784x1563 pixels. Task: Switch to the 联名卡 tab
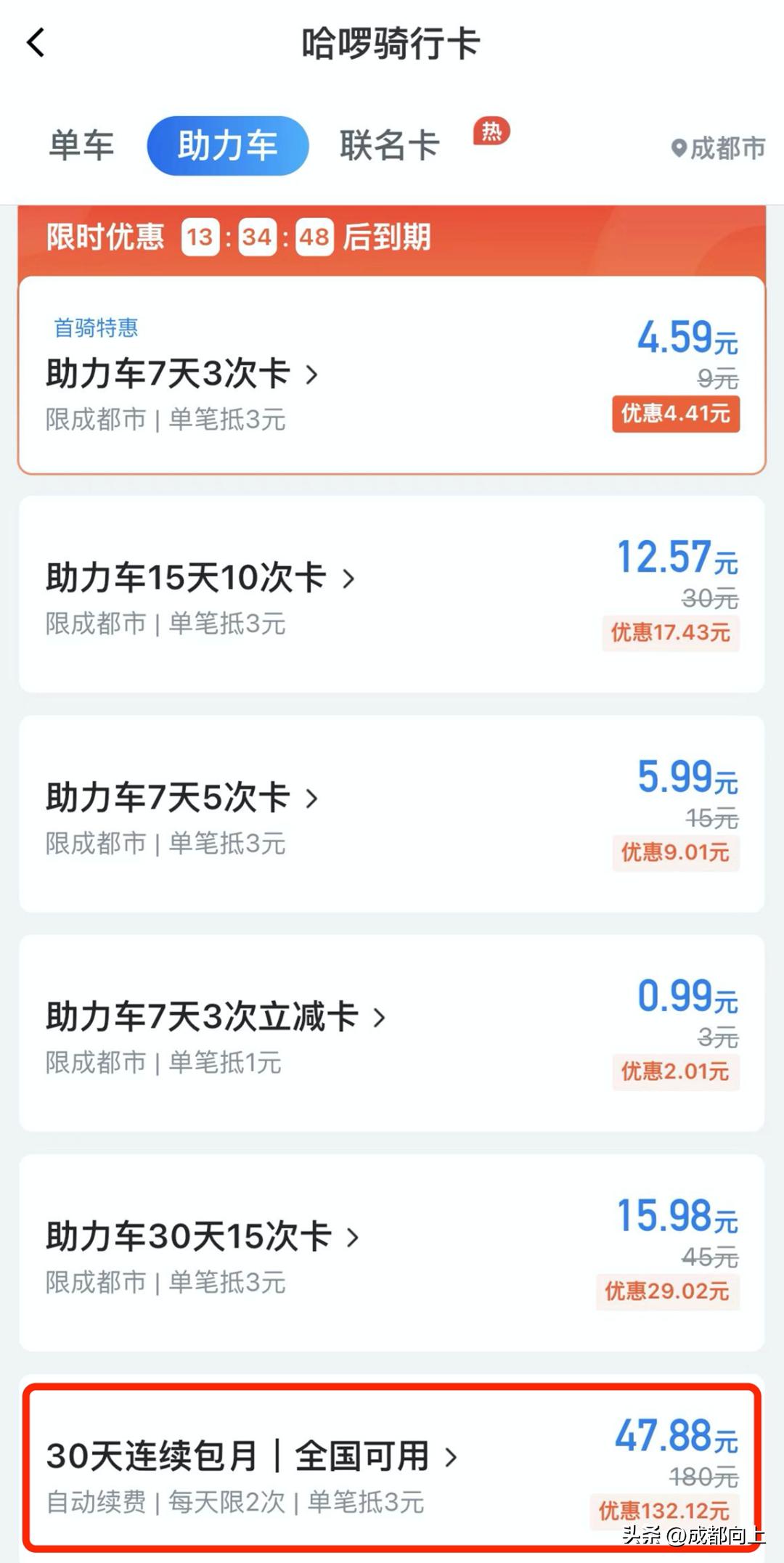[x=388, y=145]
